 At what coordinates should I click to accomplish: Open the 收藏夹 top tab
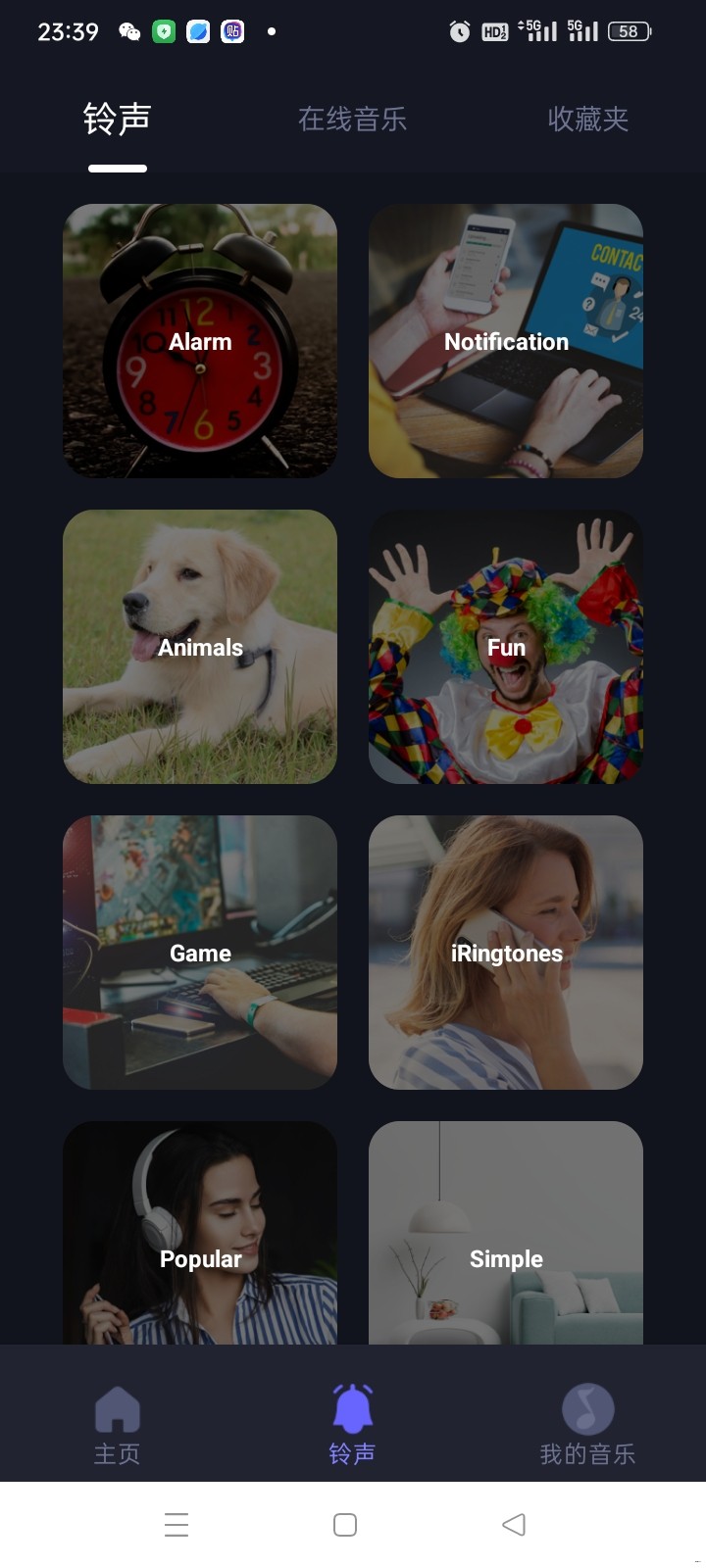click(x=587, y=120)
